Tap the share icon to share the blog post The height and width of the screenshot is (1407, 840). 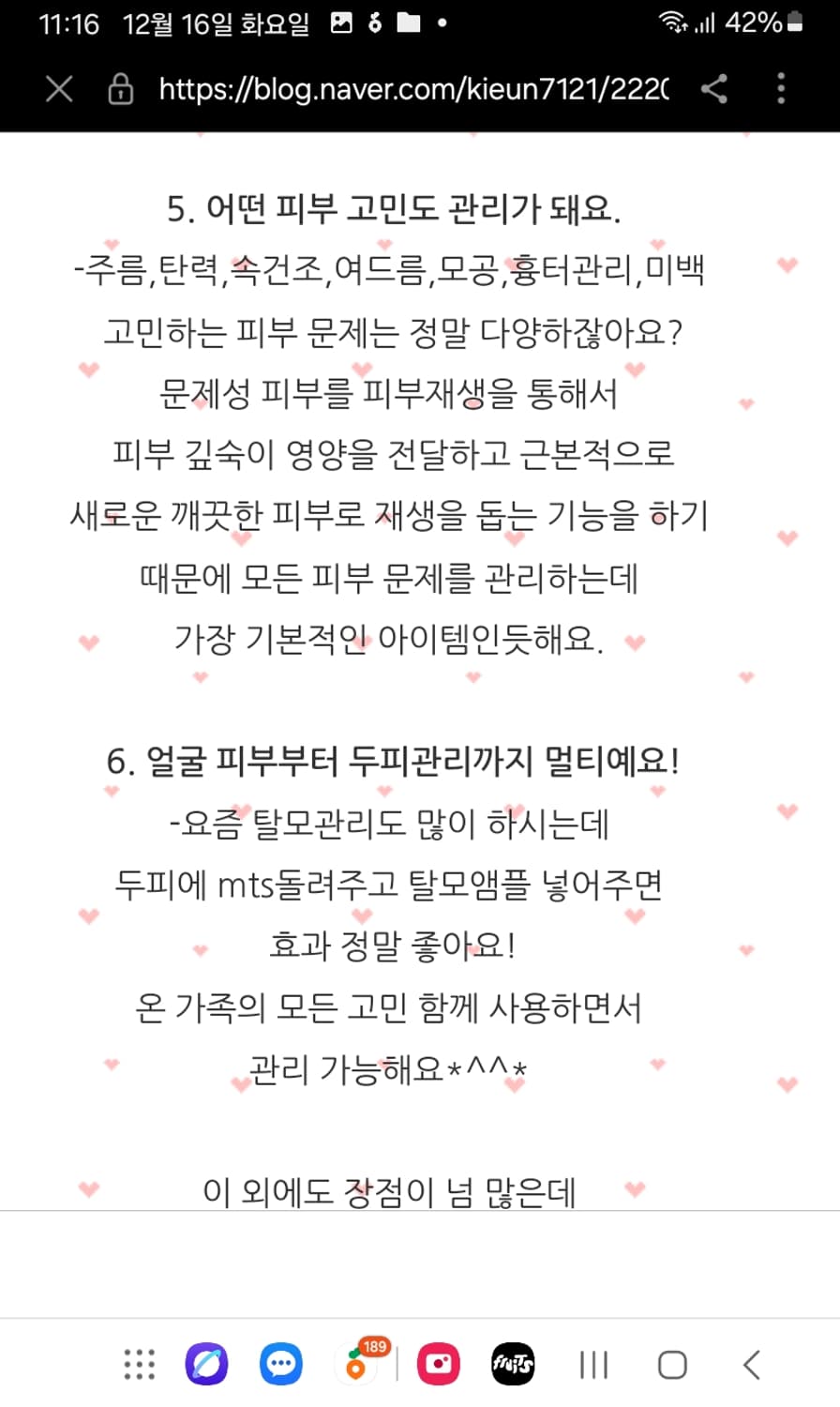tap(715, 89)
